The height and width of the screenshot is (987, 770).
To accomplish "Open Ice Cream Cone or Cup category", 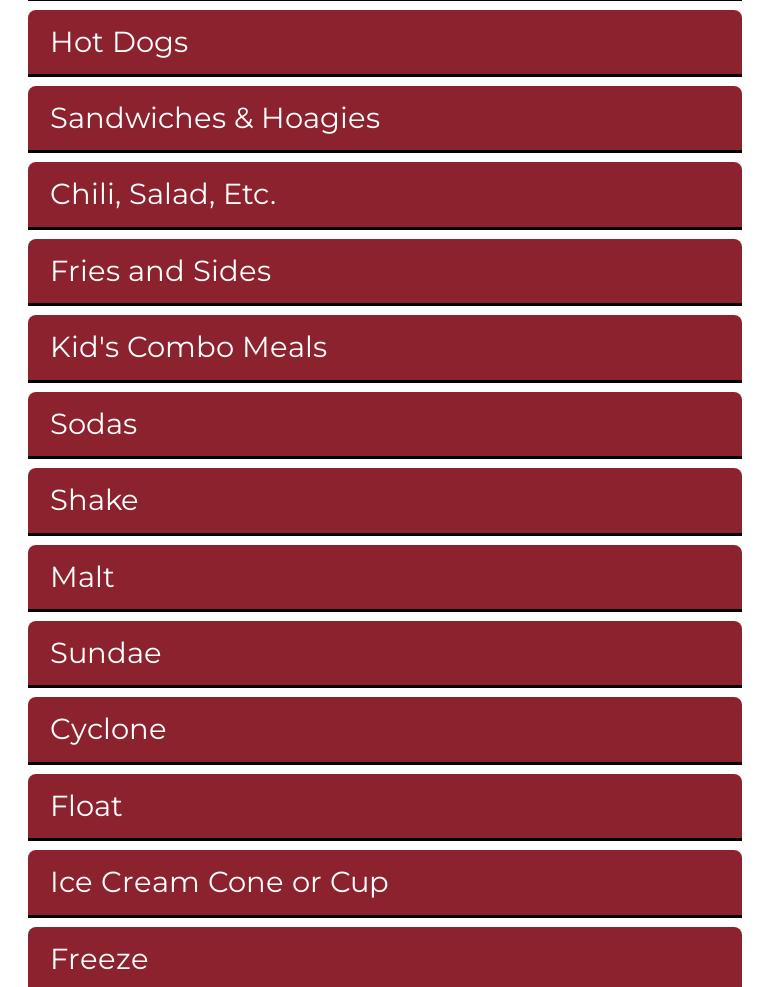I will point(384,883).
